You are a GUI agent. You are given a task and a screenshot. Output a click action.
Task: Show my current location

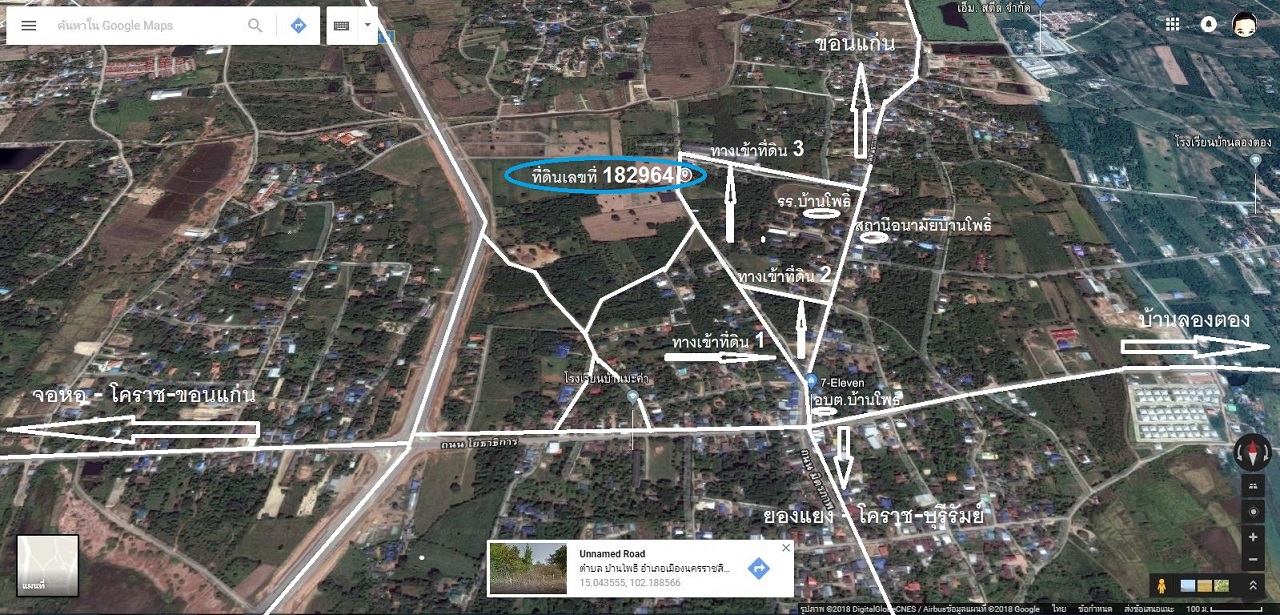pos(1253,512)
